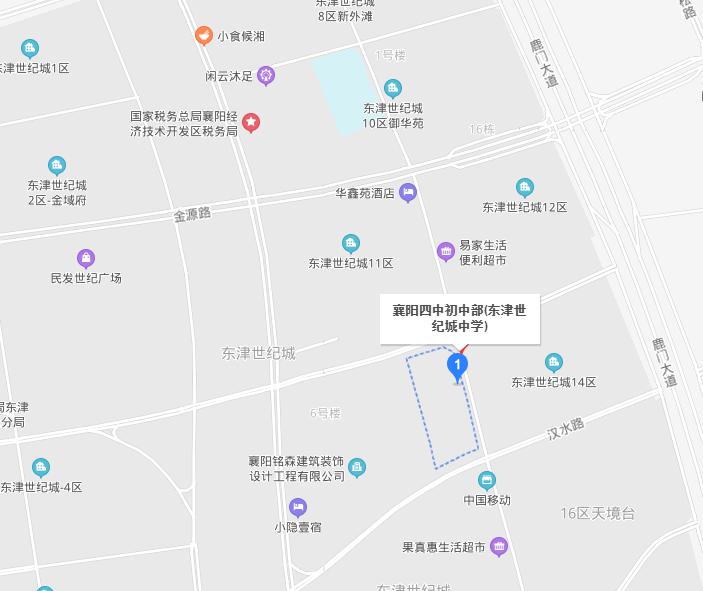The height and width of the screenshot is (591, 703).
Task: Select the 果真惠生活超市 marker
Action: coord(499,547)
